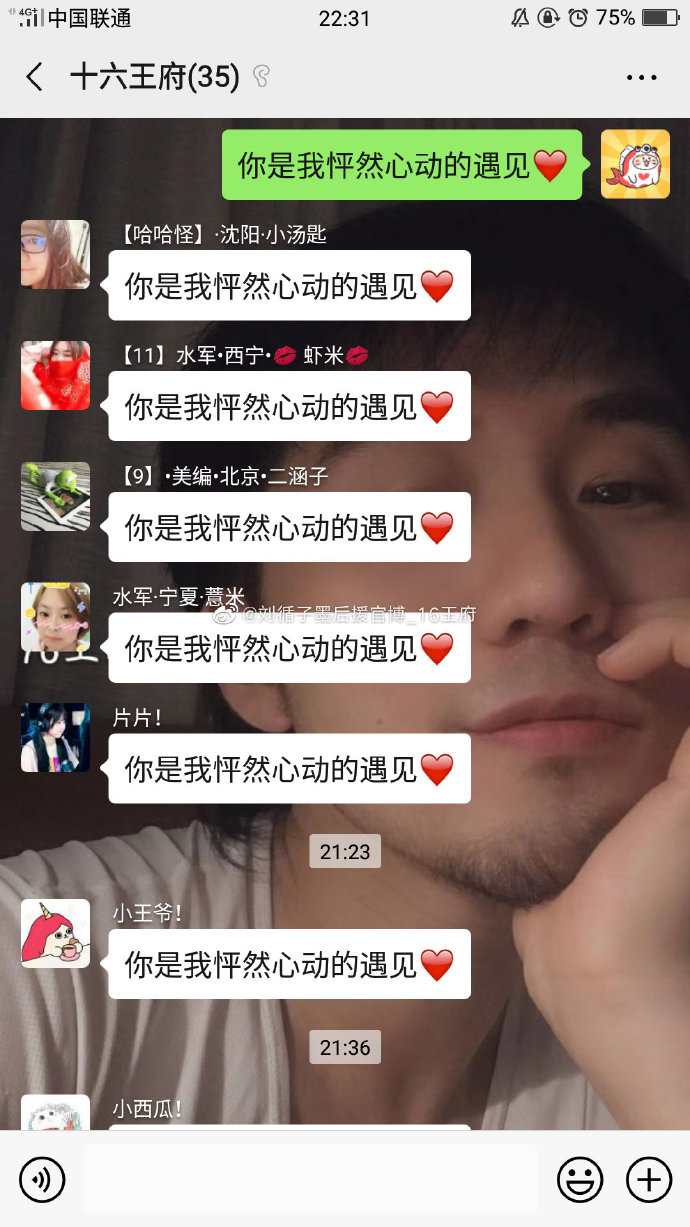Tap the avatar of 【11】水军·西宁·虾米

pos(55,375)
